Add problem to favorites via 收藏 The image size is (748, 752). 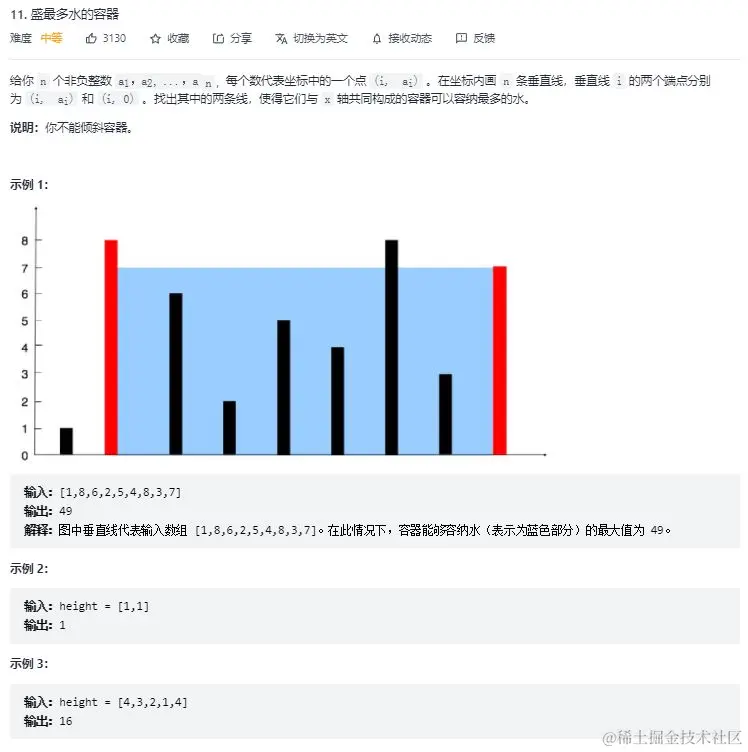[168, 38]
